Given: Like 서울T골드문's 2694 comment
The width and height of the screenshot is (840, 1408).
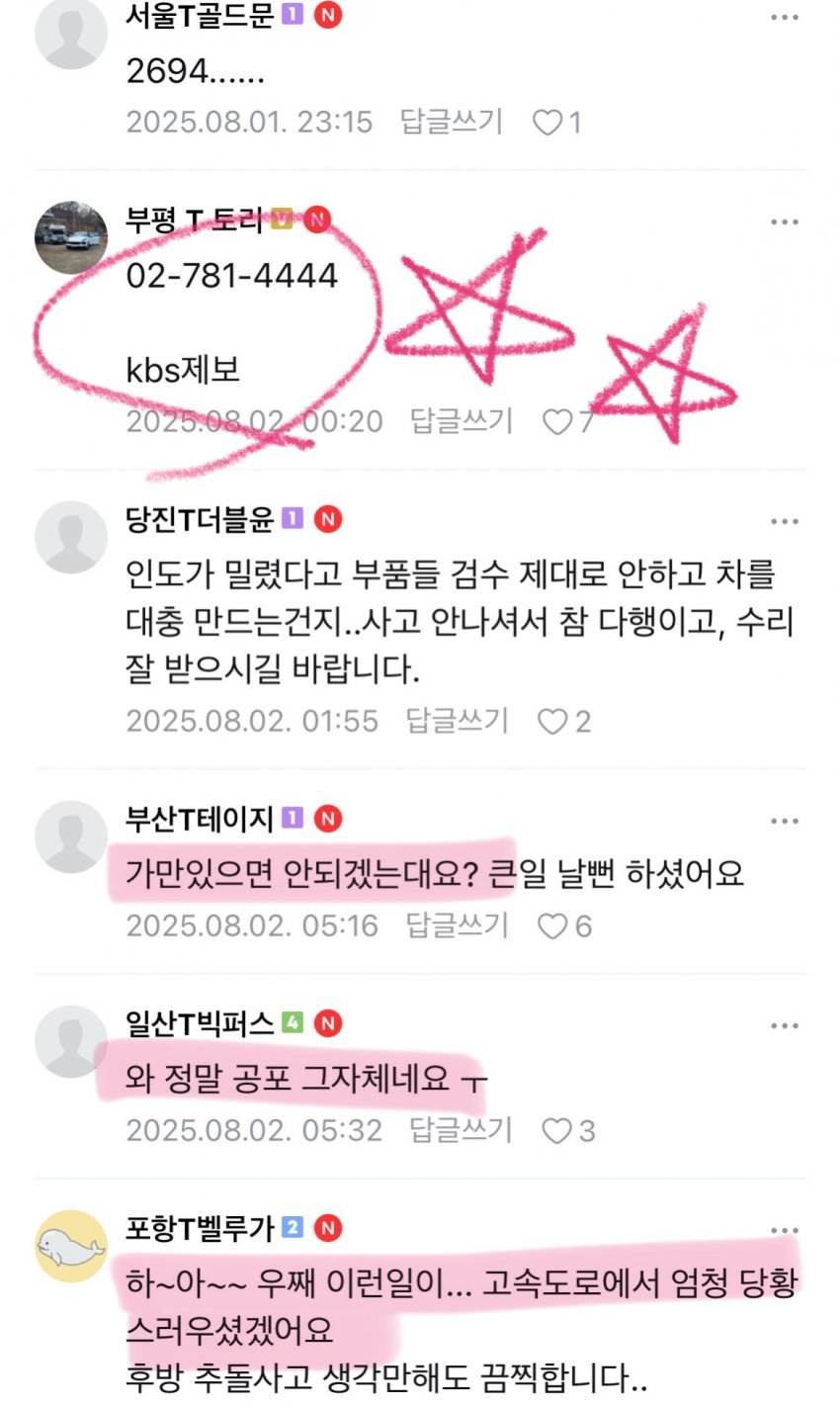Looking at the screenshot, I should coord(548,123).
